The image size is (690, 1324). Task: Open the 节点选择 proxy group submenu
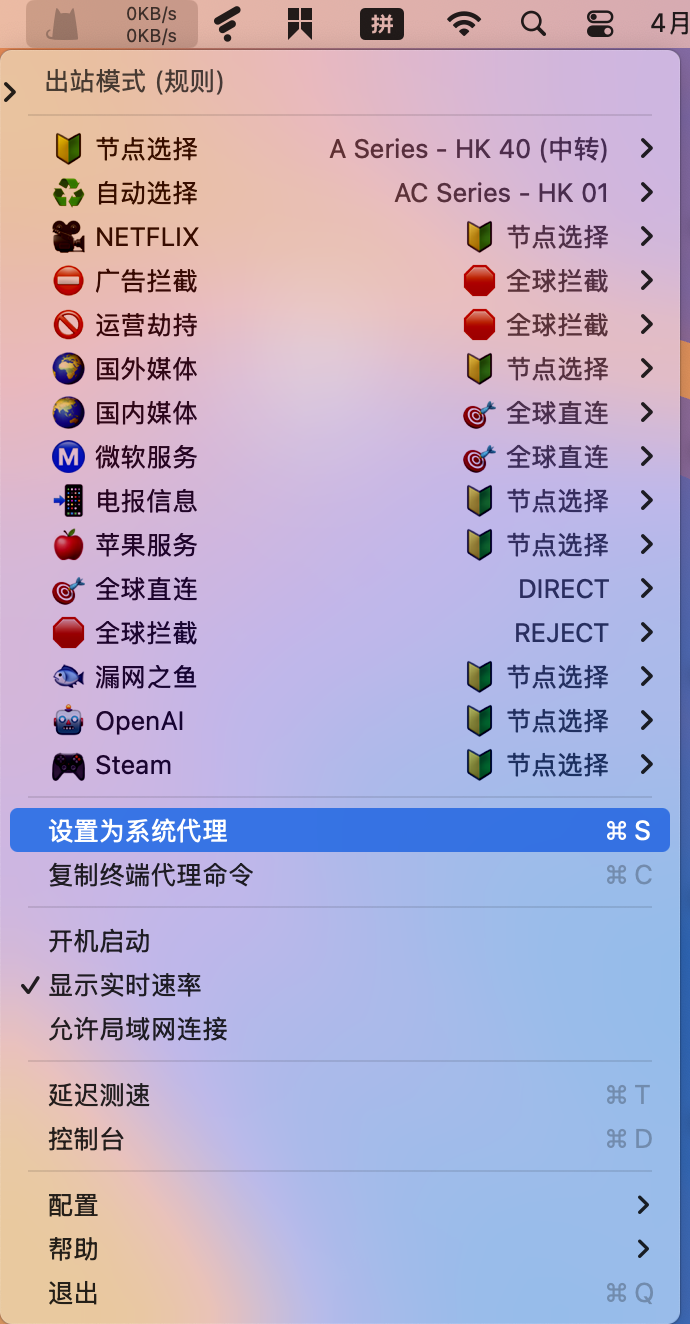click(x=340, y=149)
